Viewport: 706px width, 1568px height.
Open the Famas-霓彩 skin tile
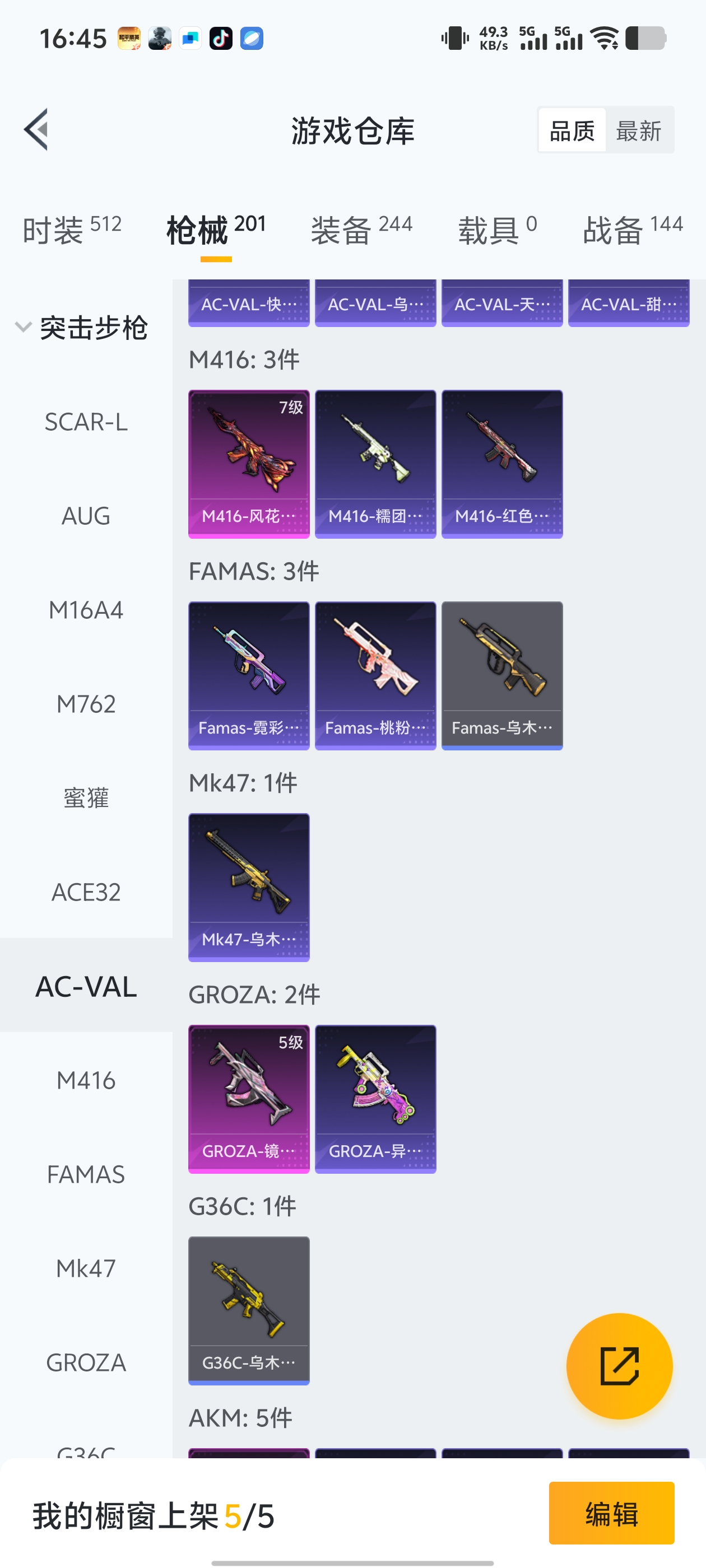click(249, 676)
